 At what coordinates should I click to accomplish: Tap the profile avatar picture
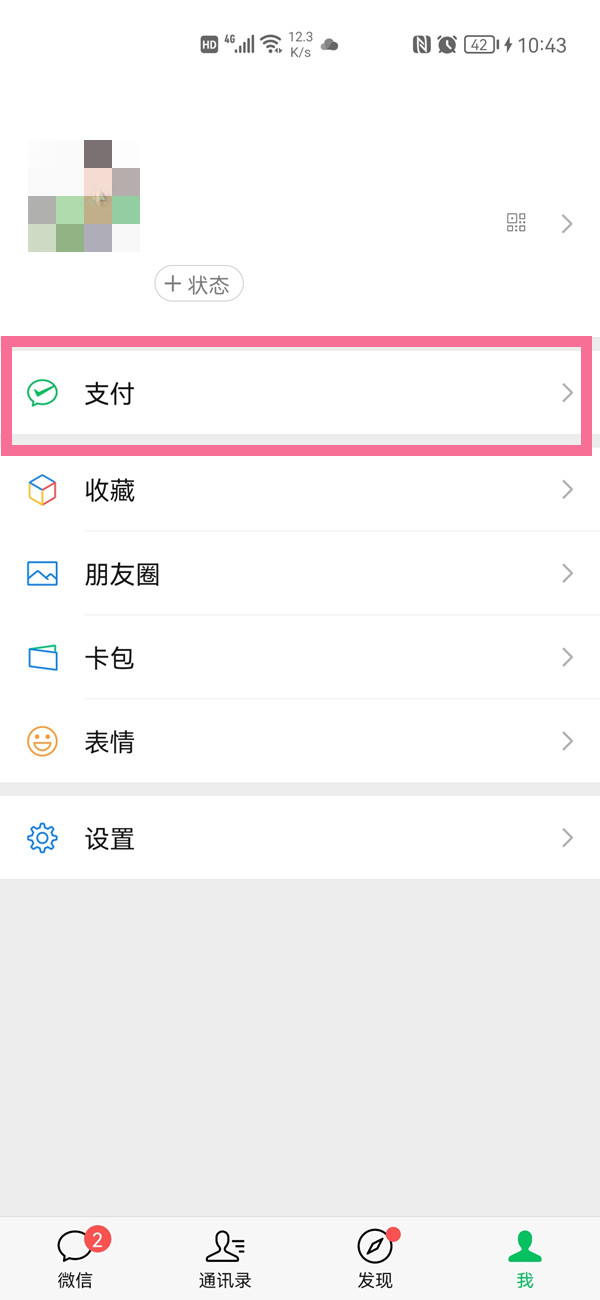pyautogui.click(x=84, y=196)
